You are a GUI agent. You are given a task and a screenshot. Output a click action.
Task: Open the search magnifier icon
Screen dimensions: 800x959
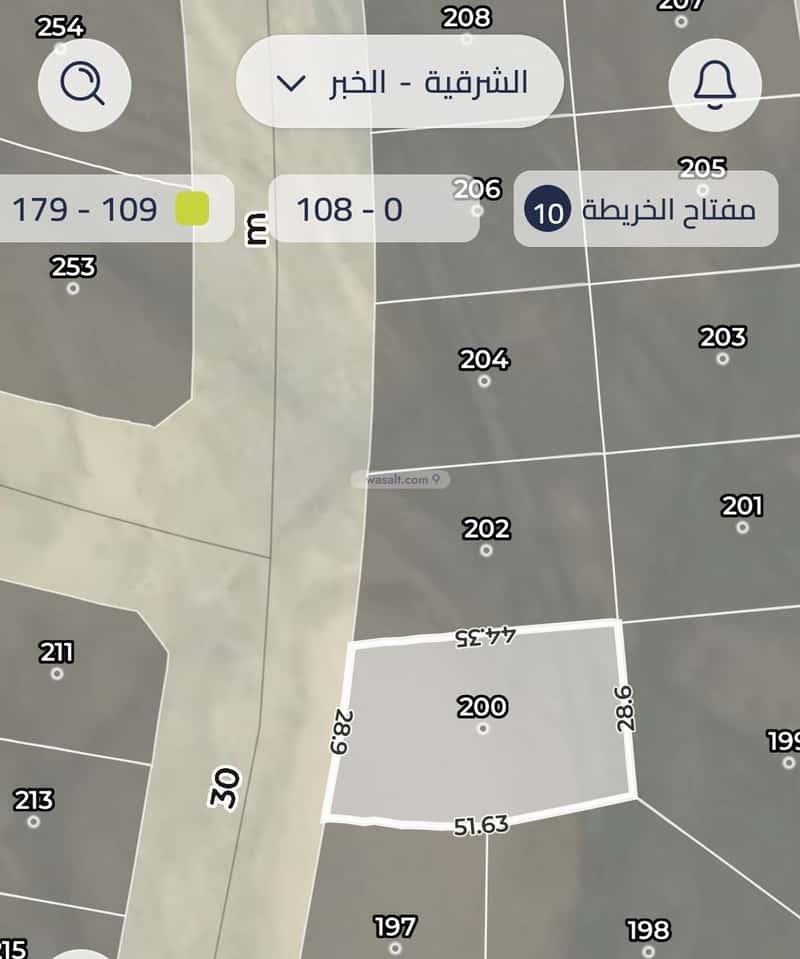[x=84, y=83]
